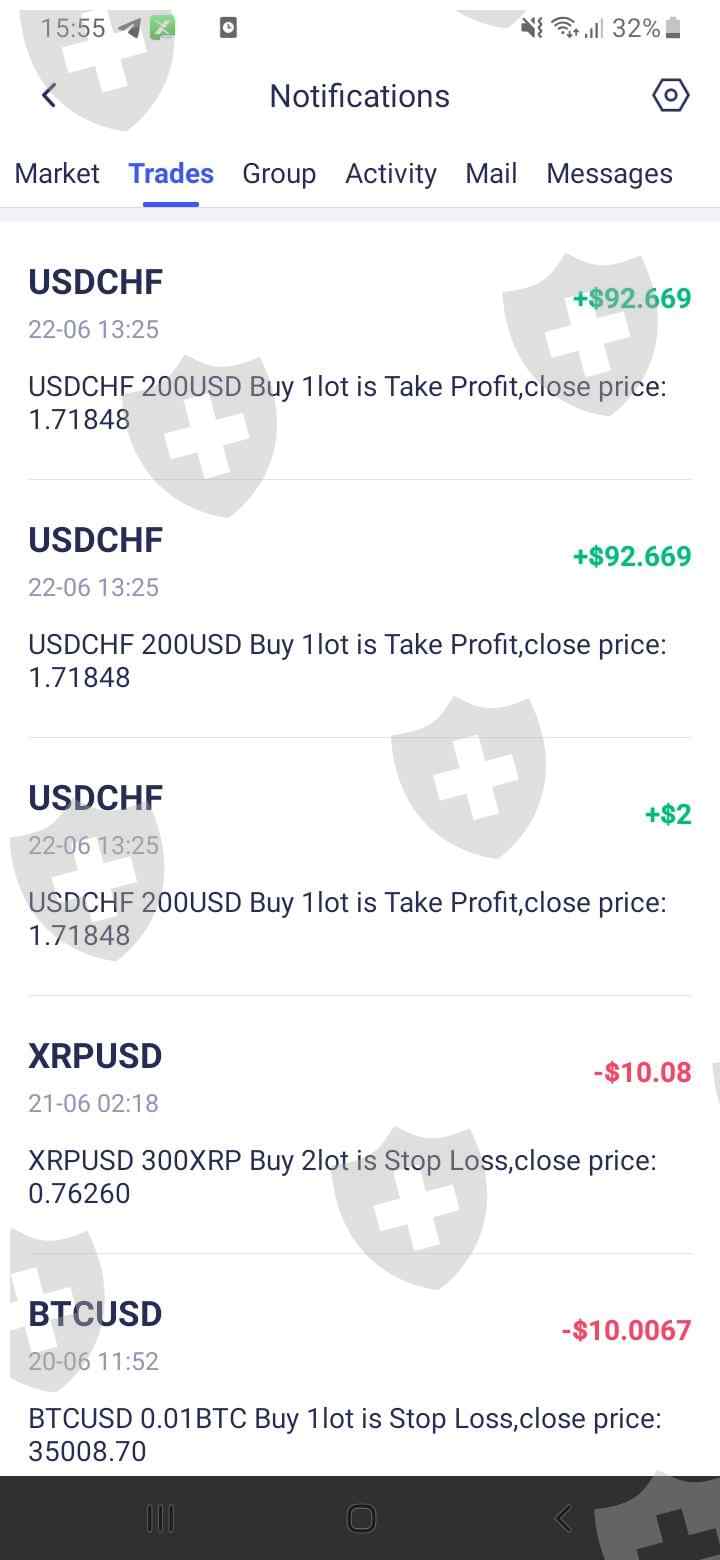Switch to the Mail tab
Image resolution: width=720 pixels, height=1560 pixels.
pyautogui.click(x=491, y=174)
